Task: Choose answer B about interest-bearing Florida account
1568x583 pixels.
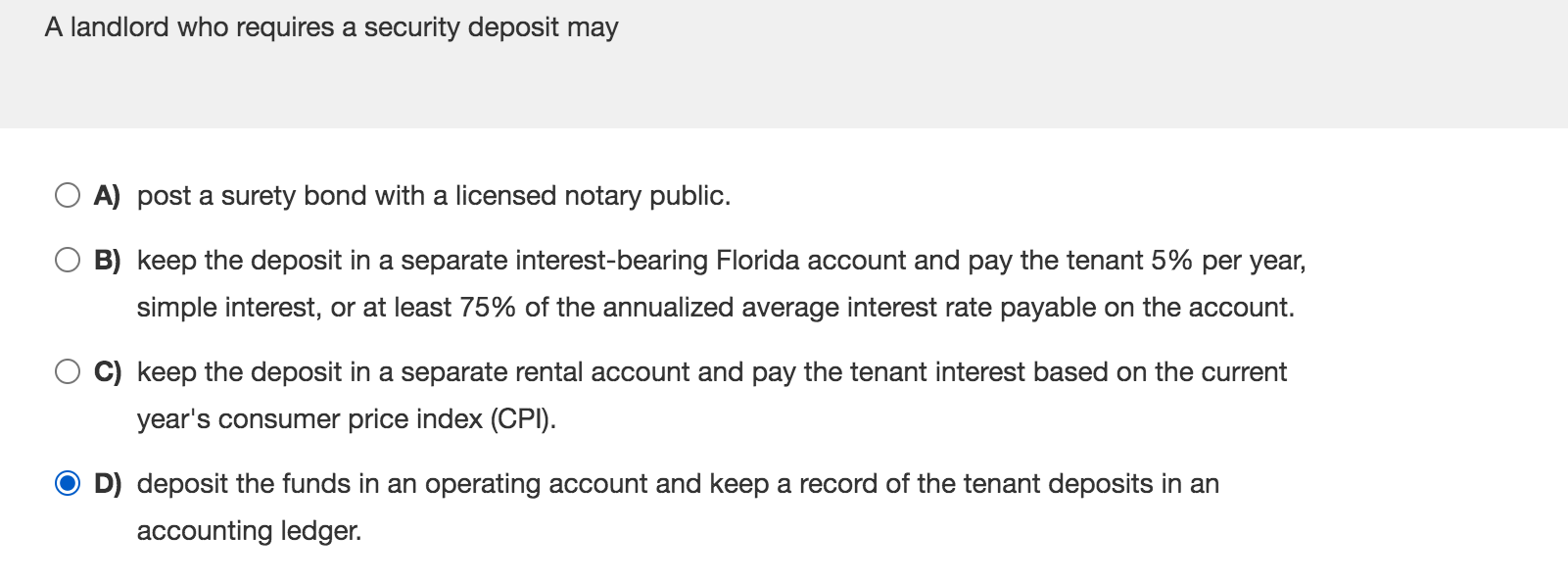Action: tap(68, 261)
